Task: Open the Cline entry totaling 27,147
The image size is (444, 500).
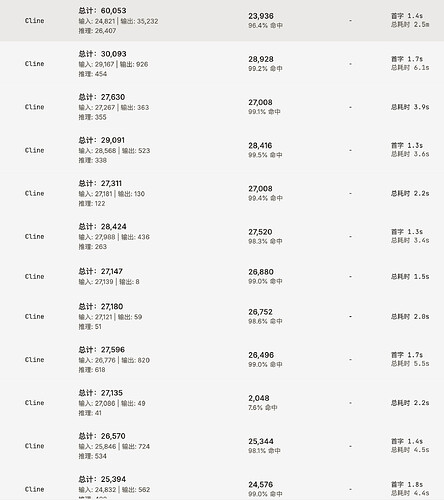Action: point(222,276)
